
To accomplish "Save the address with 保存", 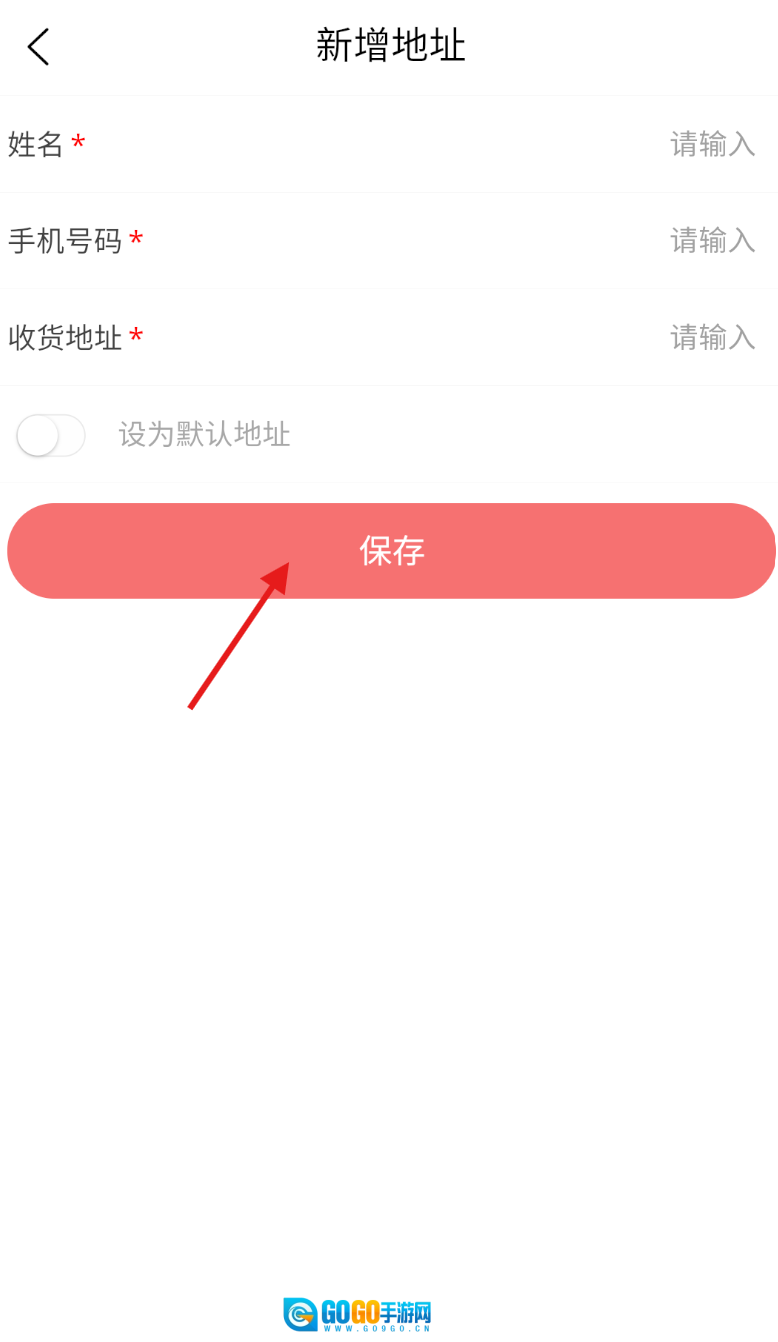I will 391,551.
